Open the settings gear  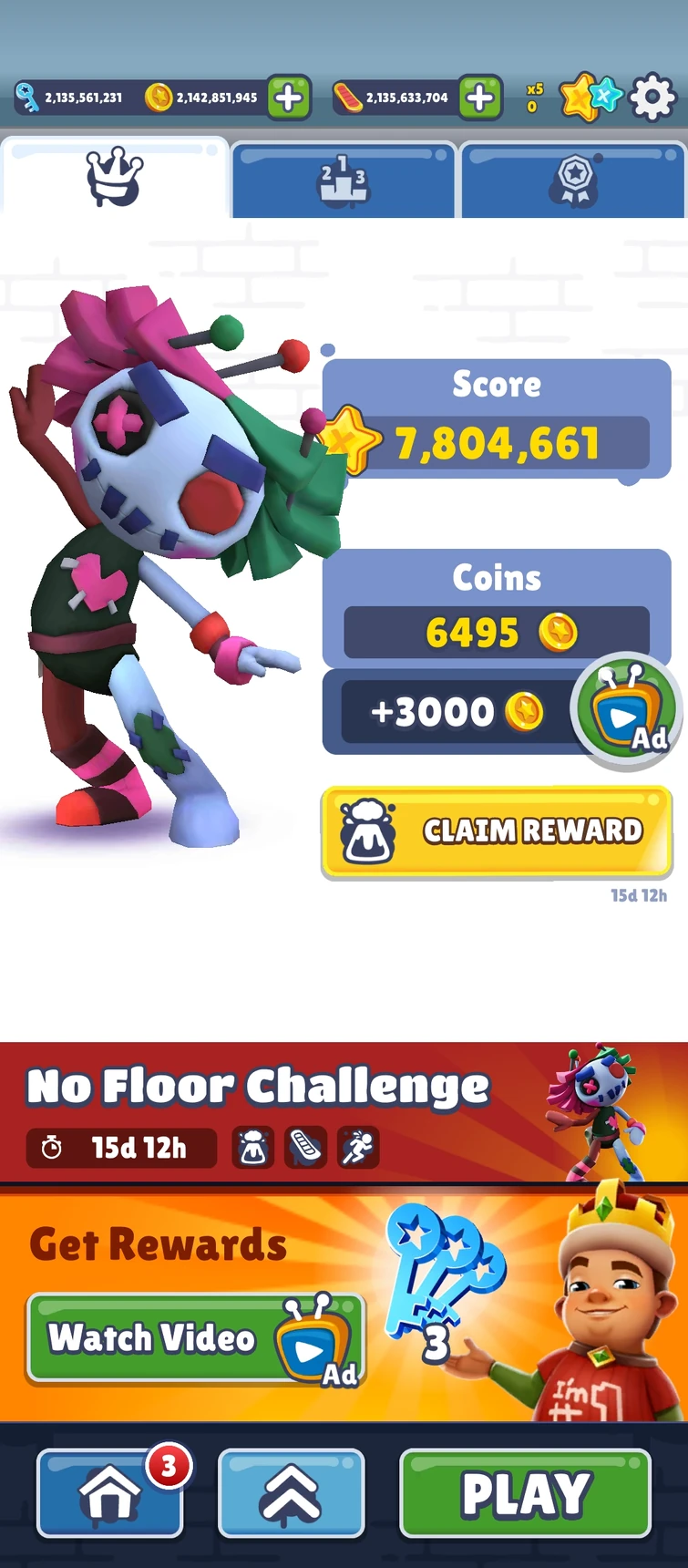point(652,98)
